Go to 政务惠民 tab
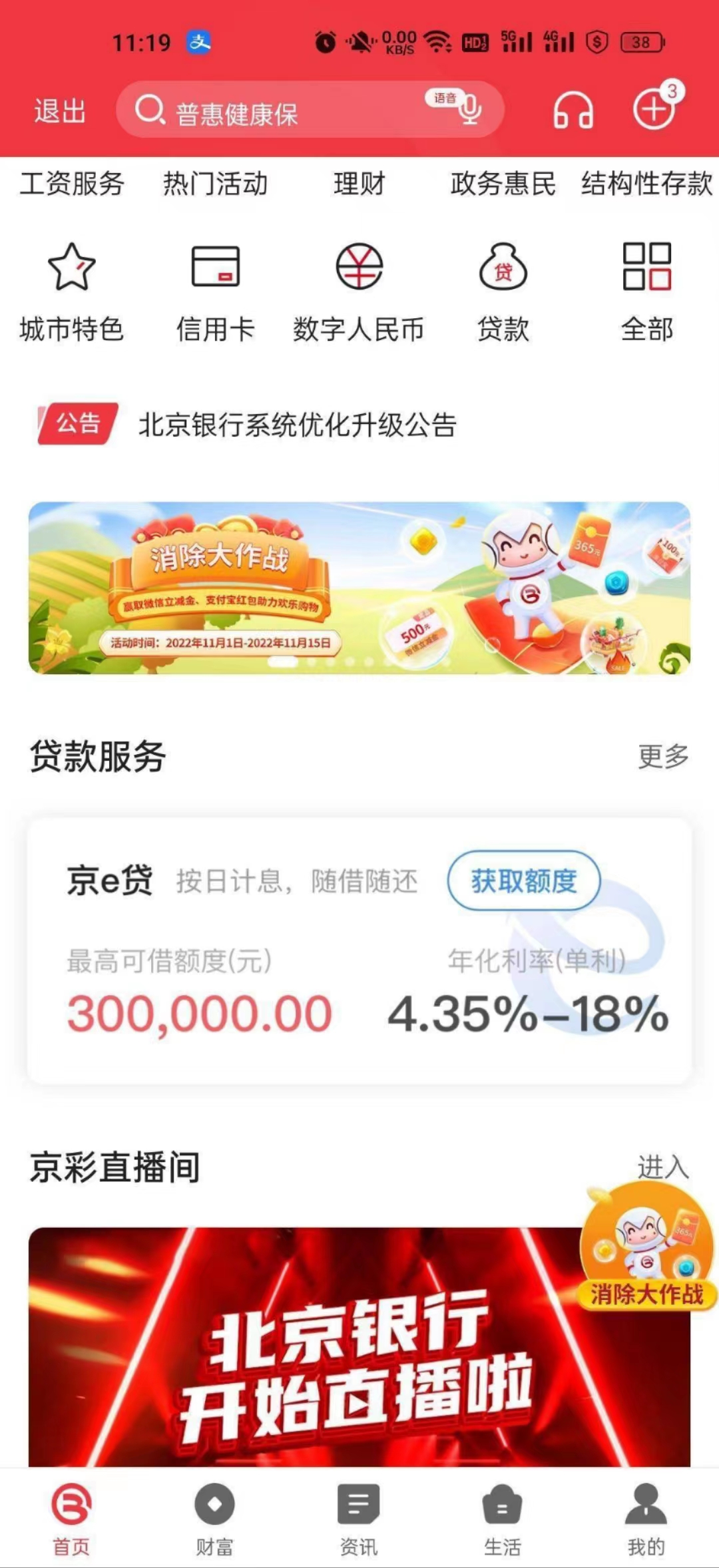719x1568 pixels. tap(503, 184)
